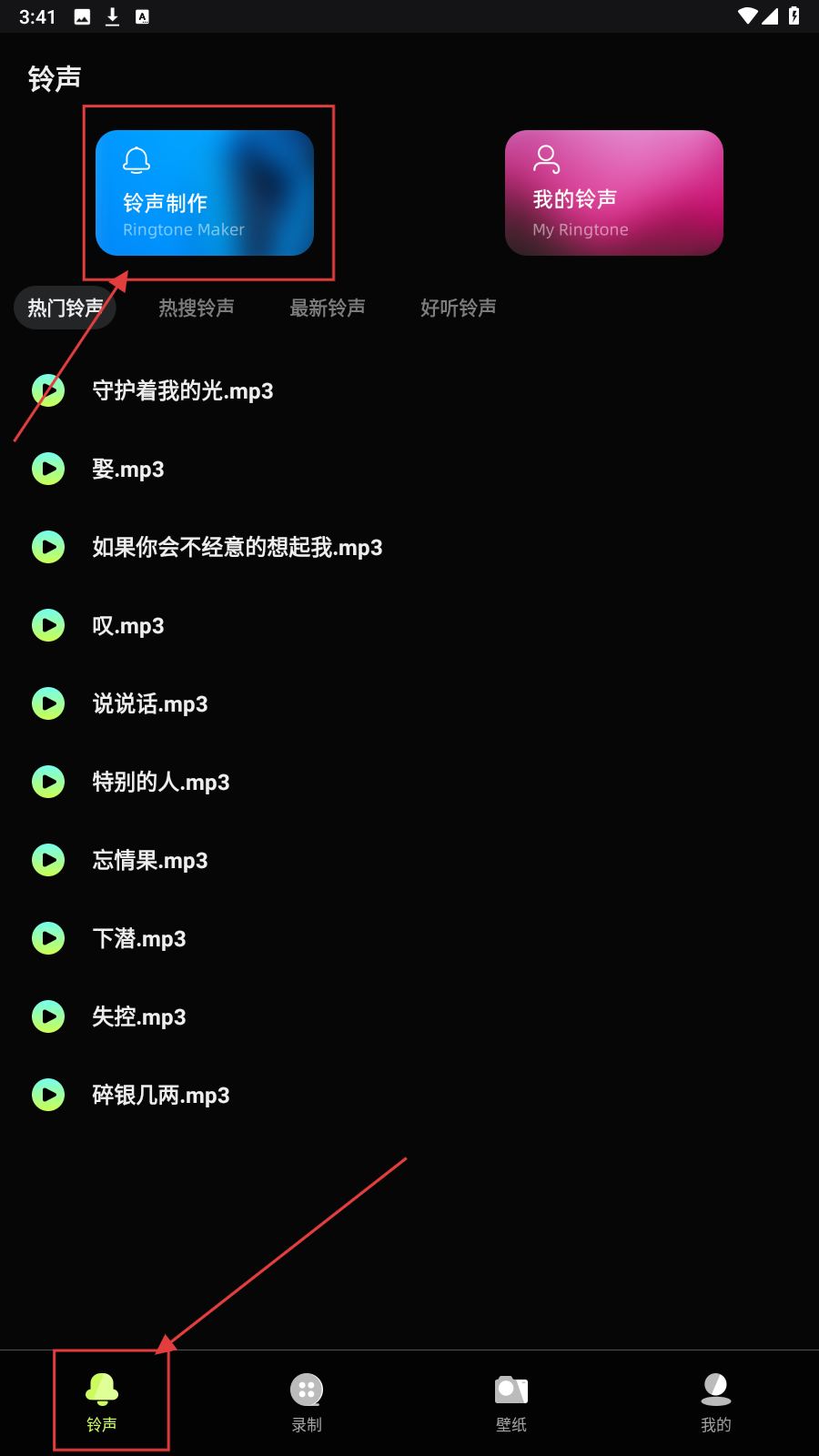Image resolution: width=819 pixels, height=1456 pixels.
Task: Open the 说说话.mp3 ringtone row
Action: click(x=150, y=703)
